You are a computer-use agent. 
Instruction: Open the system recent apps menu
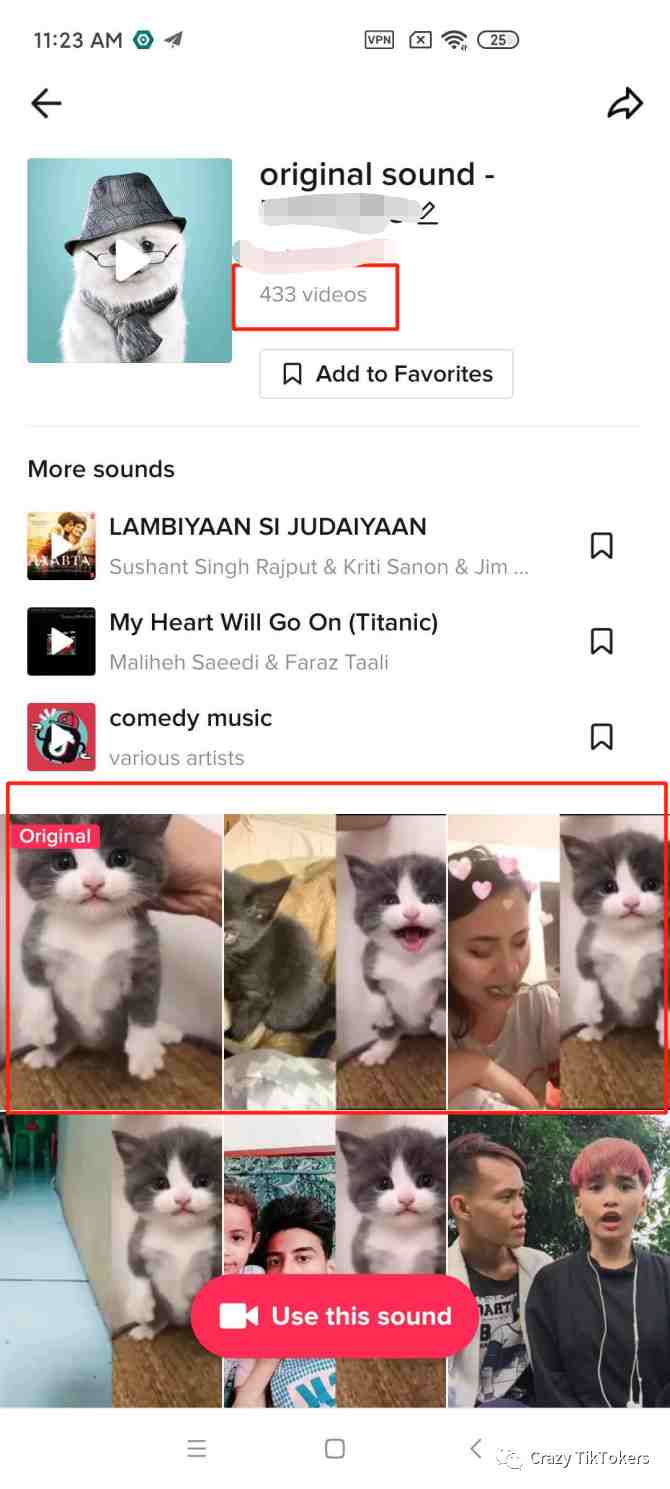coord(197,1448)
